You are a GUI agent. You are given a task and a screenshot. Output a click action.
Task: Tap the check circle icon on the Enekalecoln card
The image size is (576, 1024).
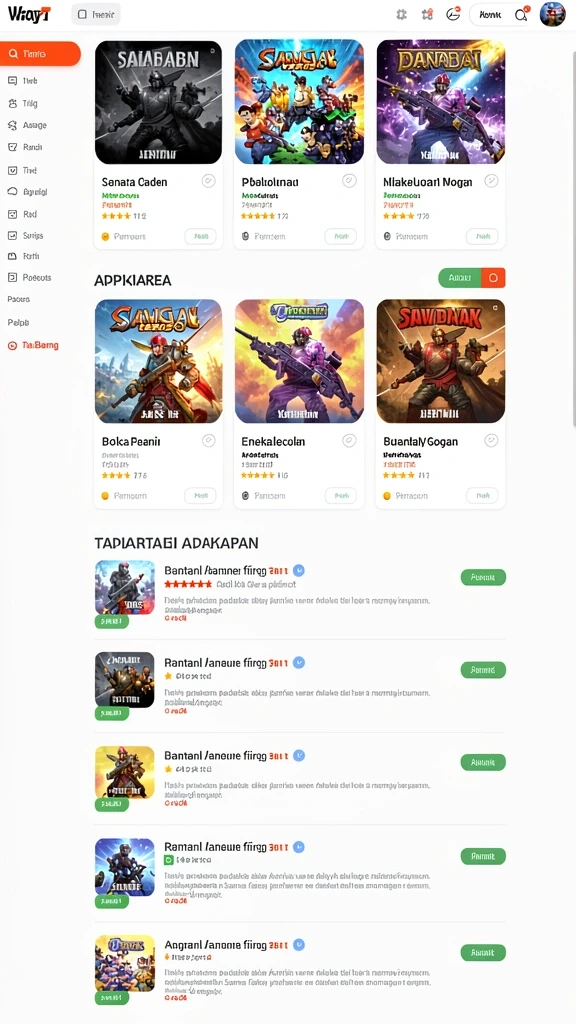tap(349, 441)
